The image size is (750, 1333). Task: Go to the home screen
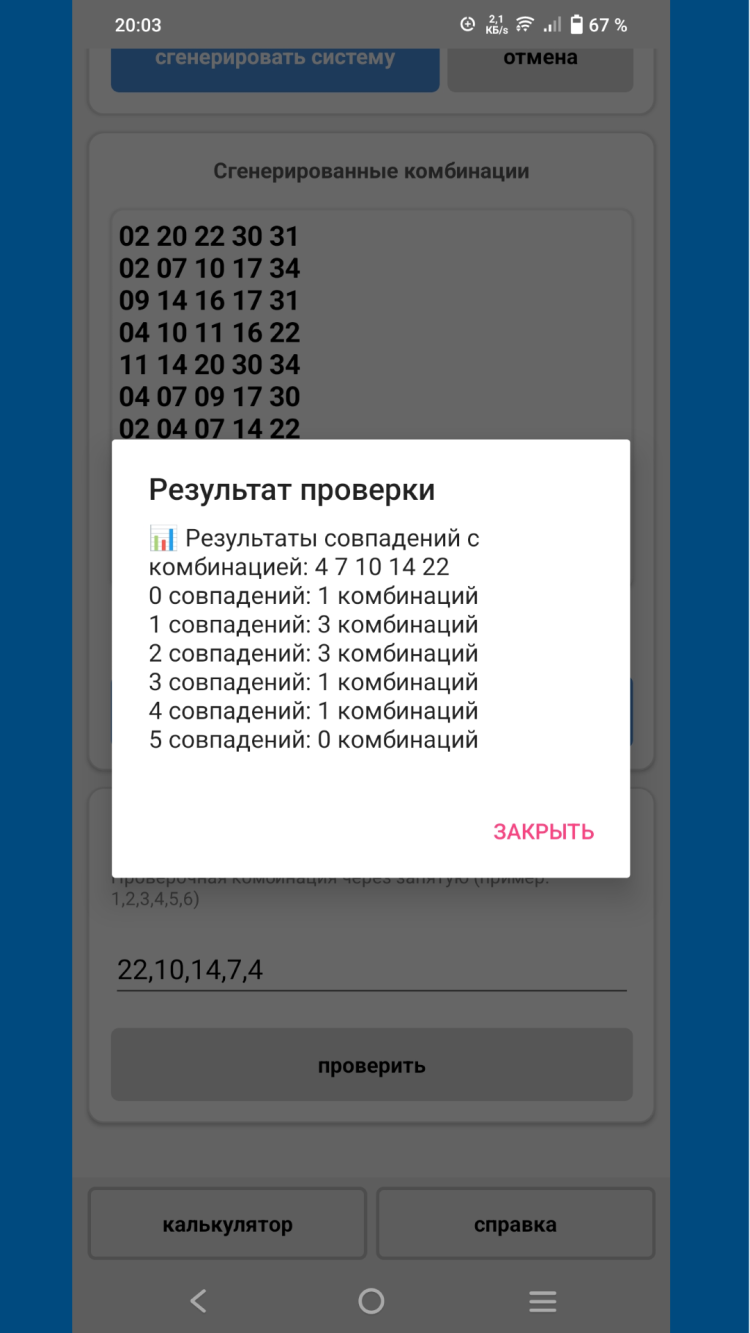[x=371, y=1300]
